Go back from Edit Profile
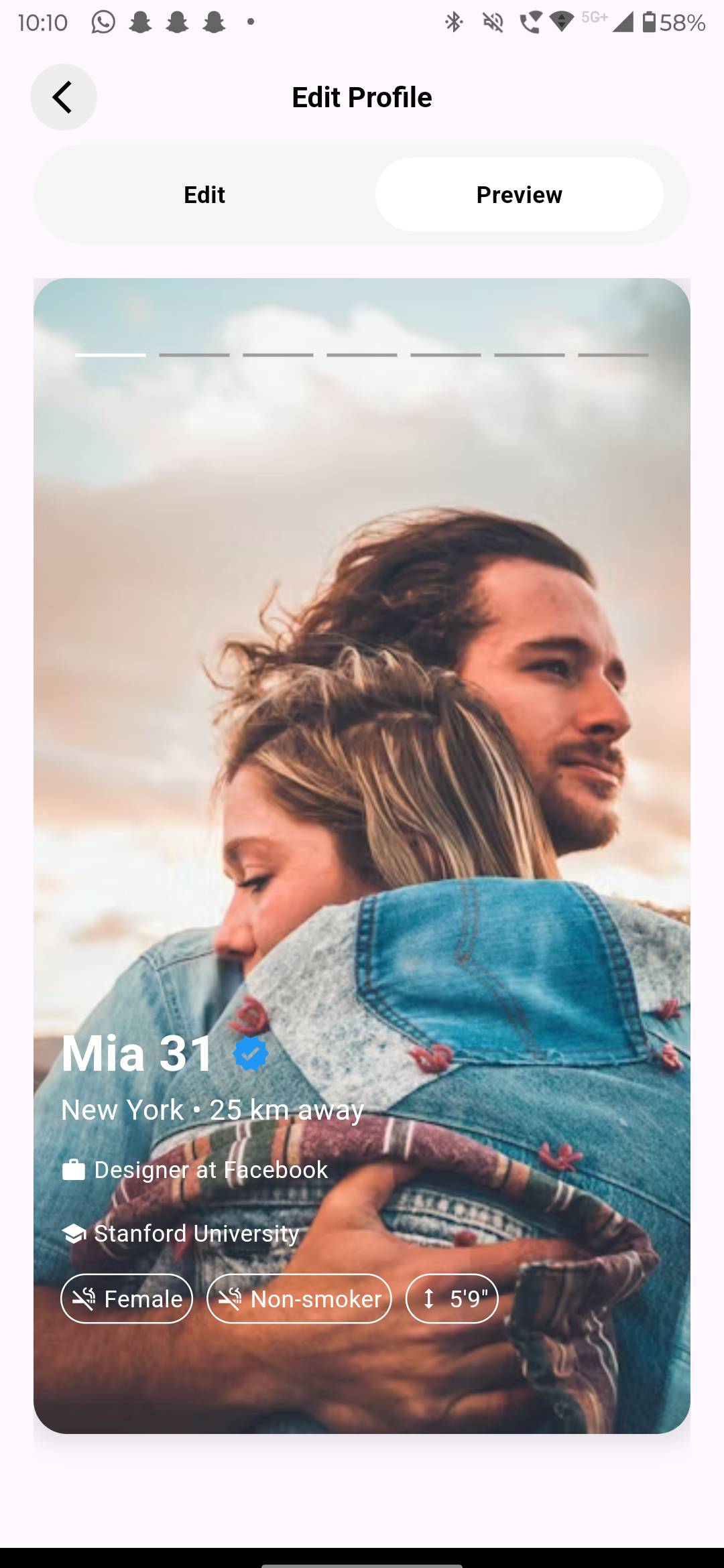This screenshot has height=1568, width=724. pos(63,97)
